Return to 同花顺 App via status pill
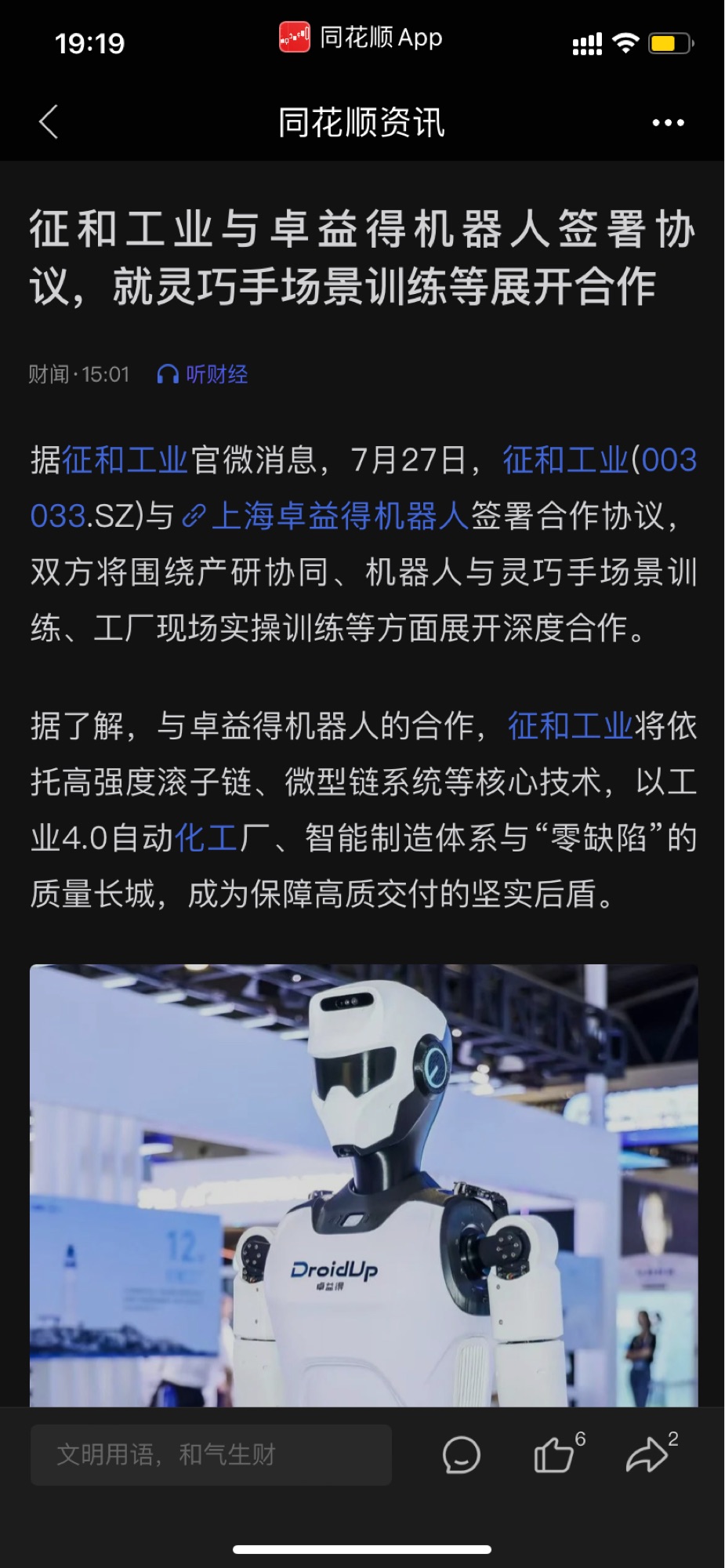Viewport: 725px width, 1568px height. [x=361, y=38]
